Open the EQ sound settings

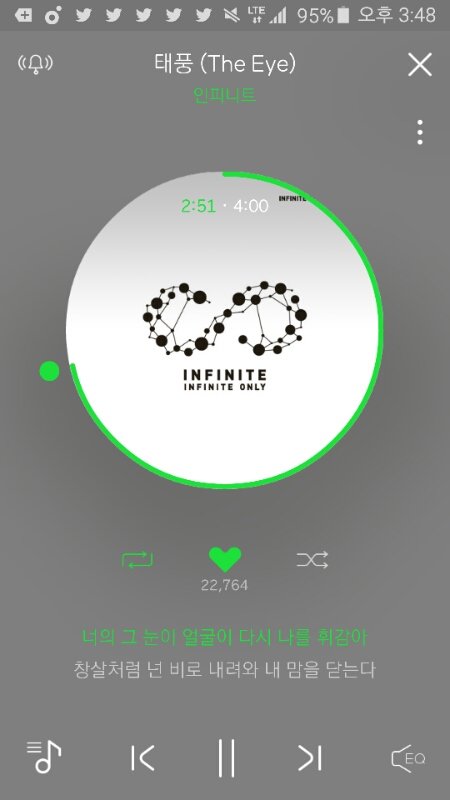click(x=408, y=758)
